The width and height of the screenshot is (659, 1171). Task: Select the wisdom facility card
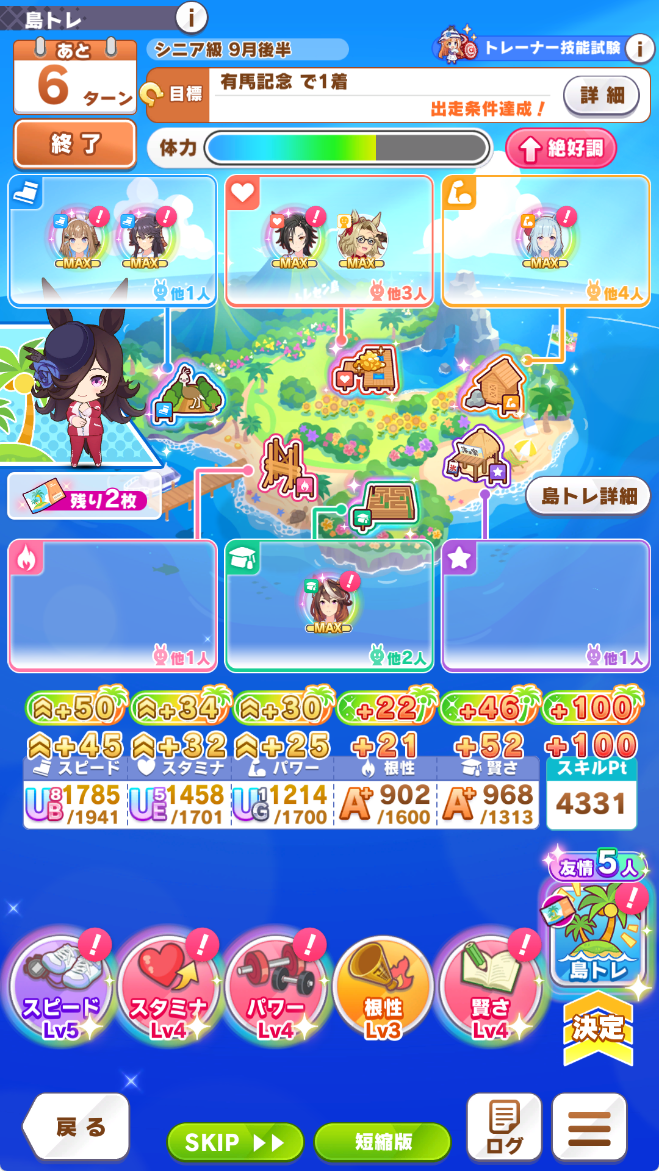[x=329, y=605]
